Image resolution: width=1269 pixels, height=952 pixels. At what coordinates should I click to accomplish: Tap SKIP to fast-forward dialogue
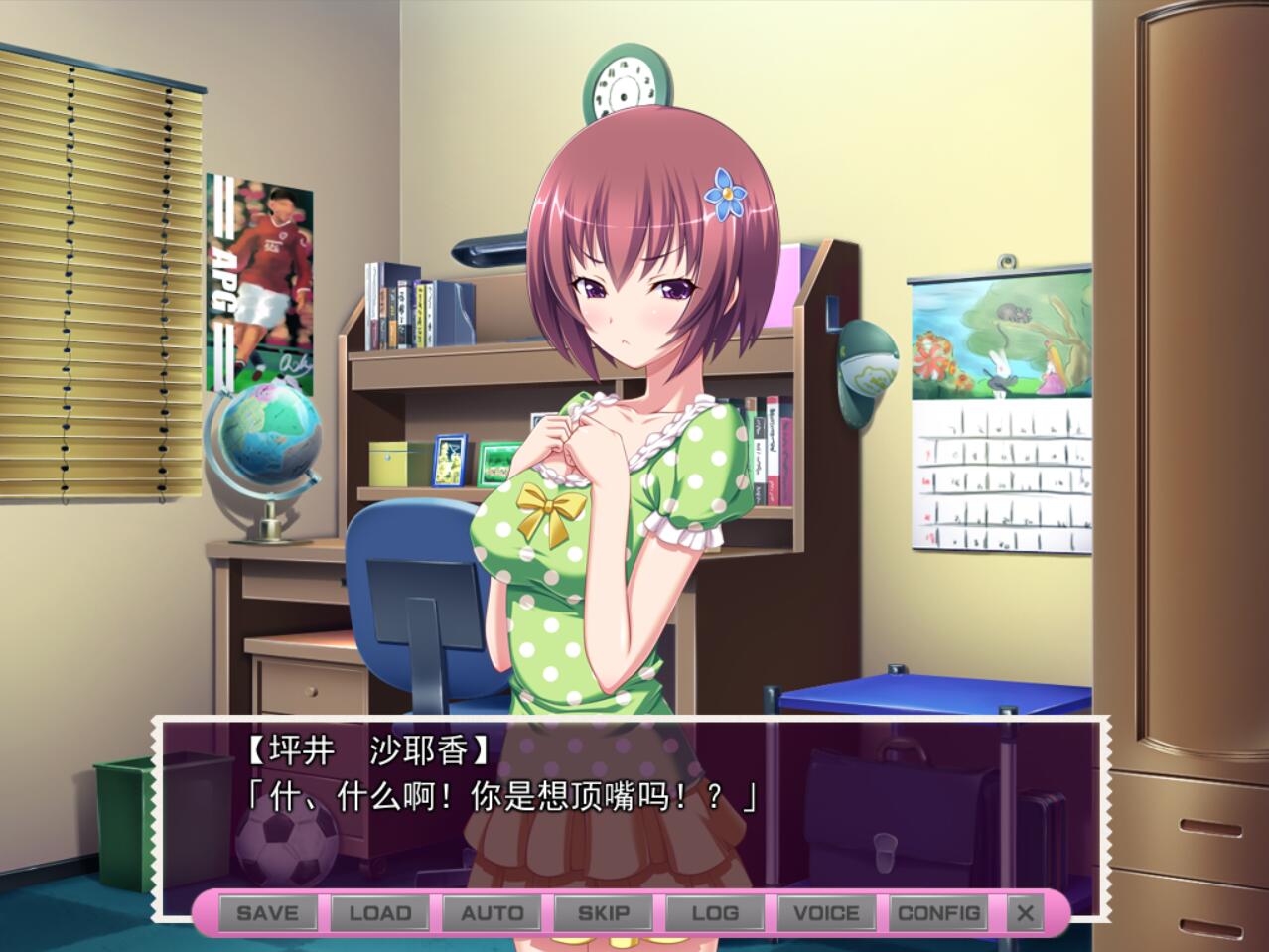click(604, 913)
